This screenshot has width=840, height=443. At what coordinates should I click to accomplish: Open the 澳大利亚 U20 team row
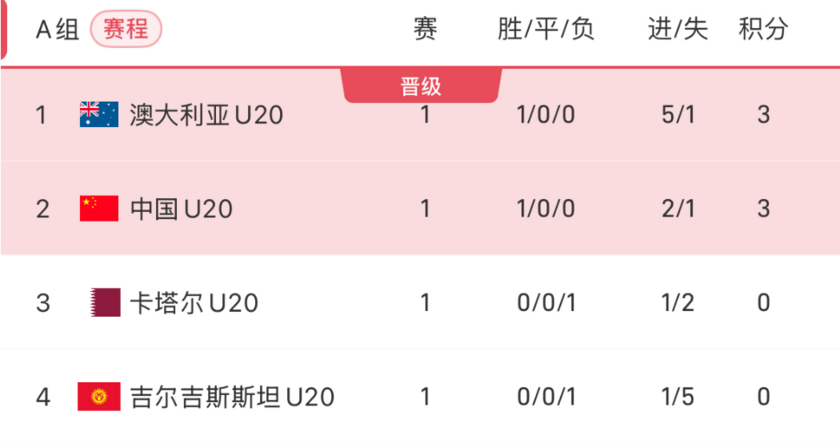coord(206,115)
